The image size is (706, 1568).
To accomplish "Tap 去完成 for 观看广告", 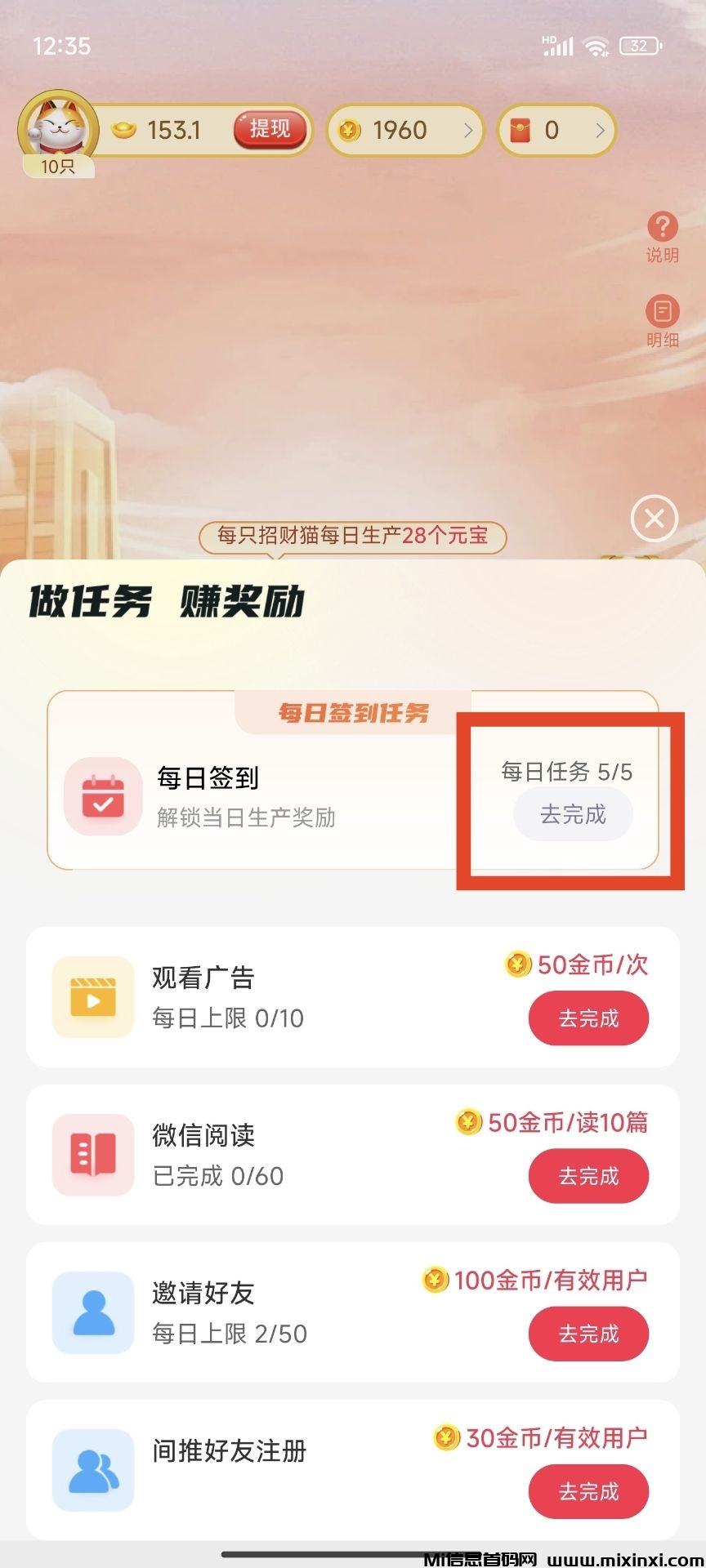I will (x=588, y=1018).
